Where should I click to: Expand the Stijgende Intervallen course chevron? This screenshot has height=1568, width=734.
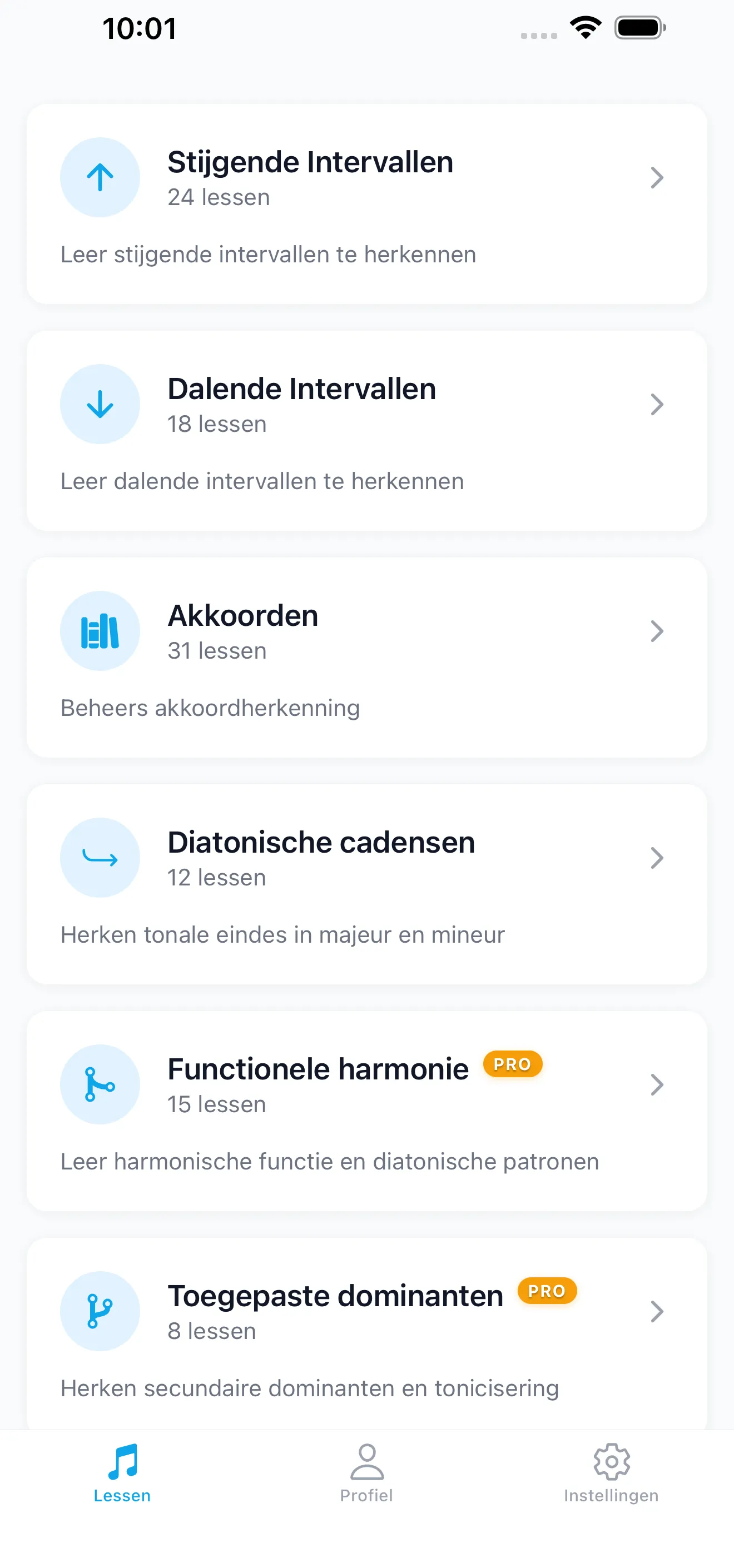[657, 177]
